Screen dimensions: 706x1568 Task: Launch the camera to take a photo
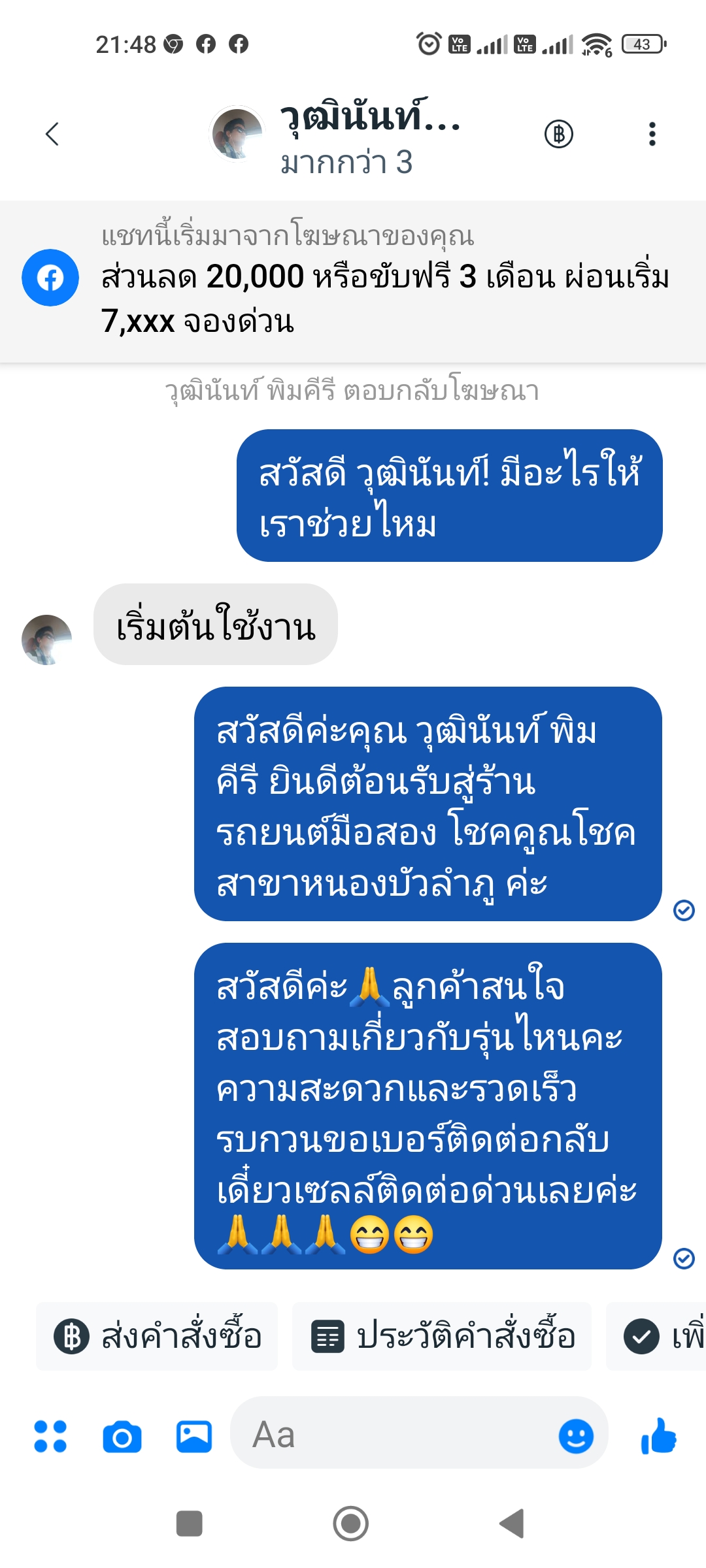tap(122, 1437)
